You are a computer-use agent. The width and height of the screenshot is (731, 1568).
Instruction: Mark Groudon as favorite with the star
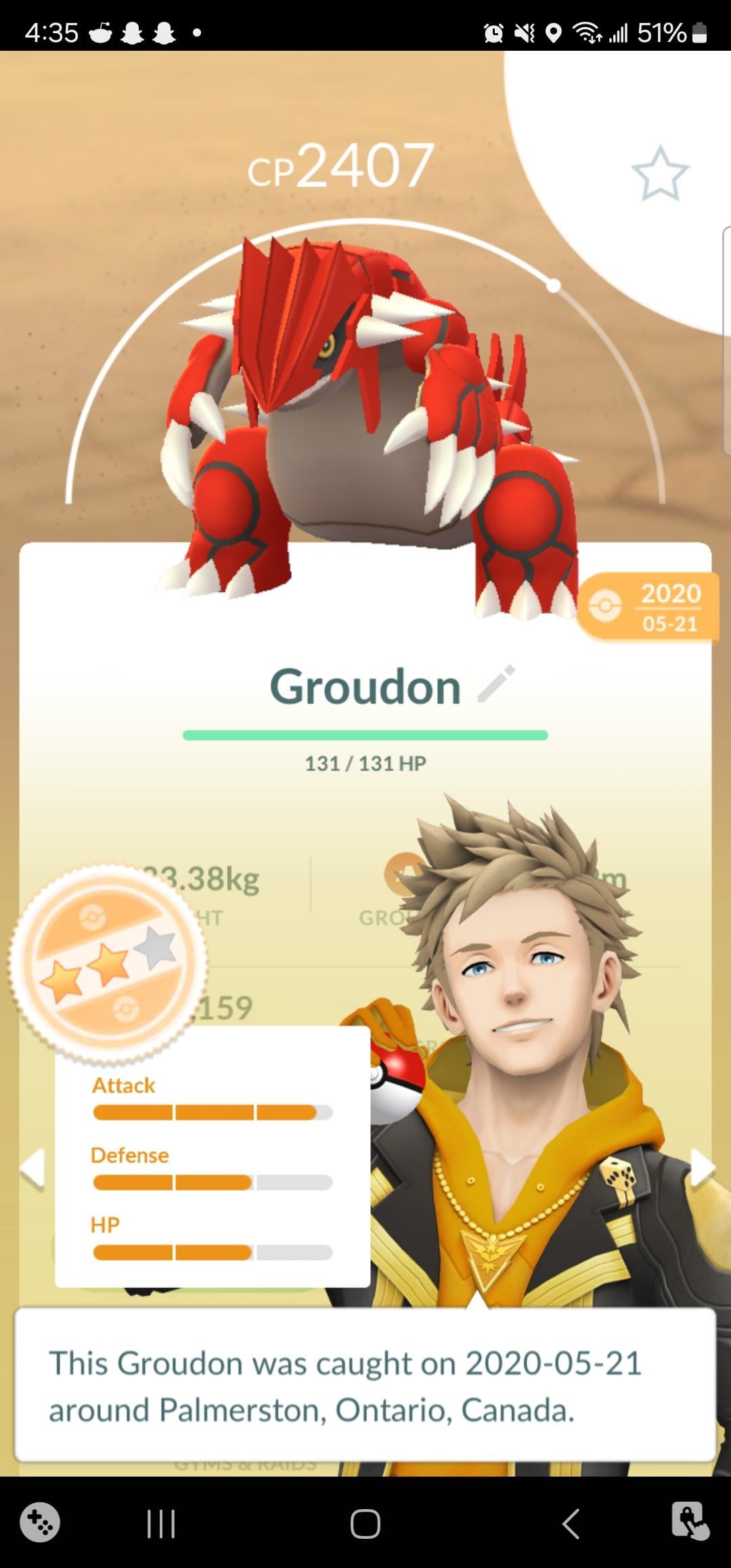(660, 173)
